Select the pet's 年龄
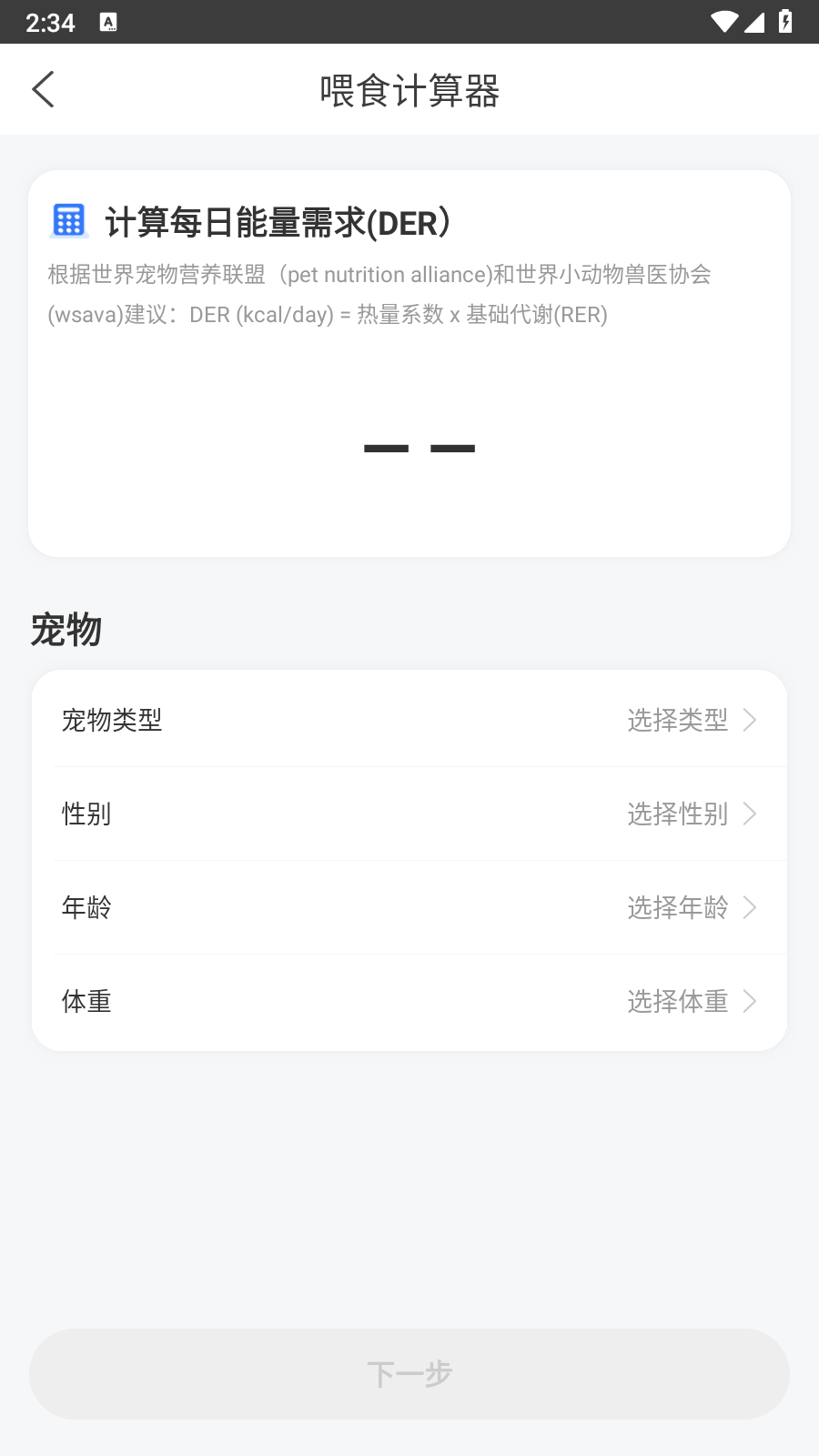This screenshot has width=819, height=1456. (409, 907)
